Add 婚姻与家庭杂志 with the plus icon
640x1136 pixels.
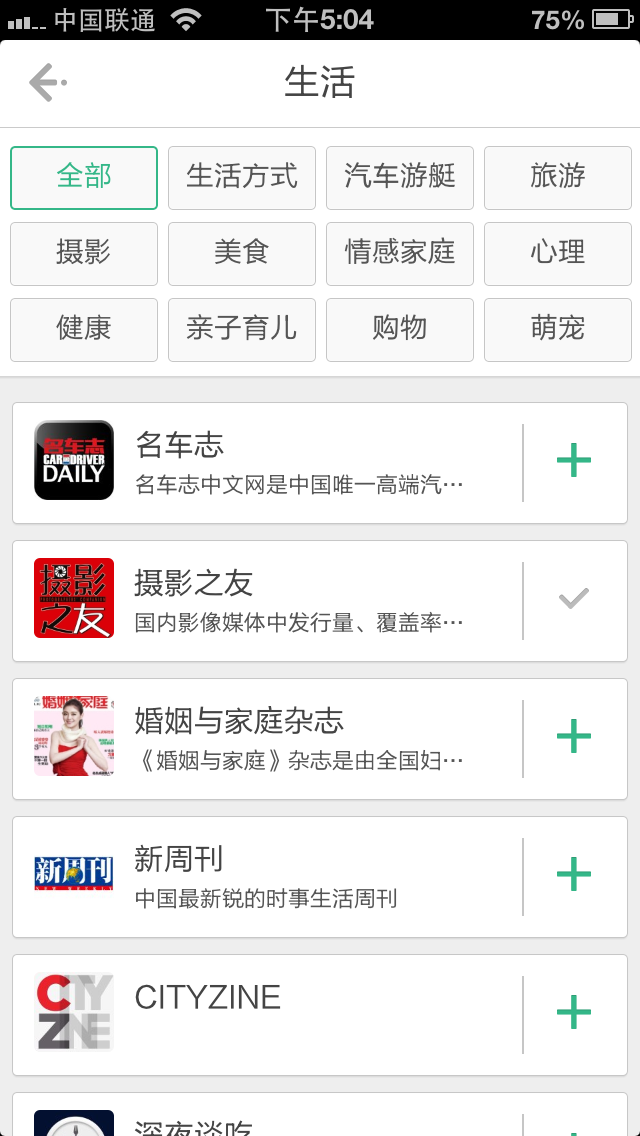pyautogui.click(x=574, y=737)
